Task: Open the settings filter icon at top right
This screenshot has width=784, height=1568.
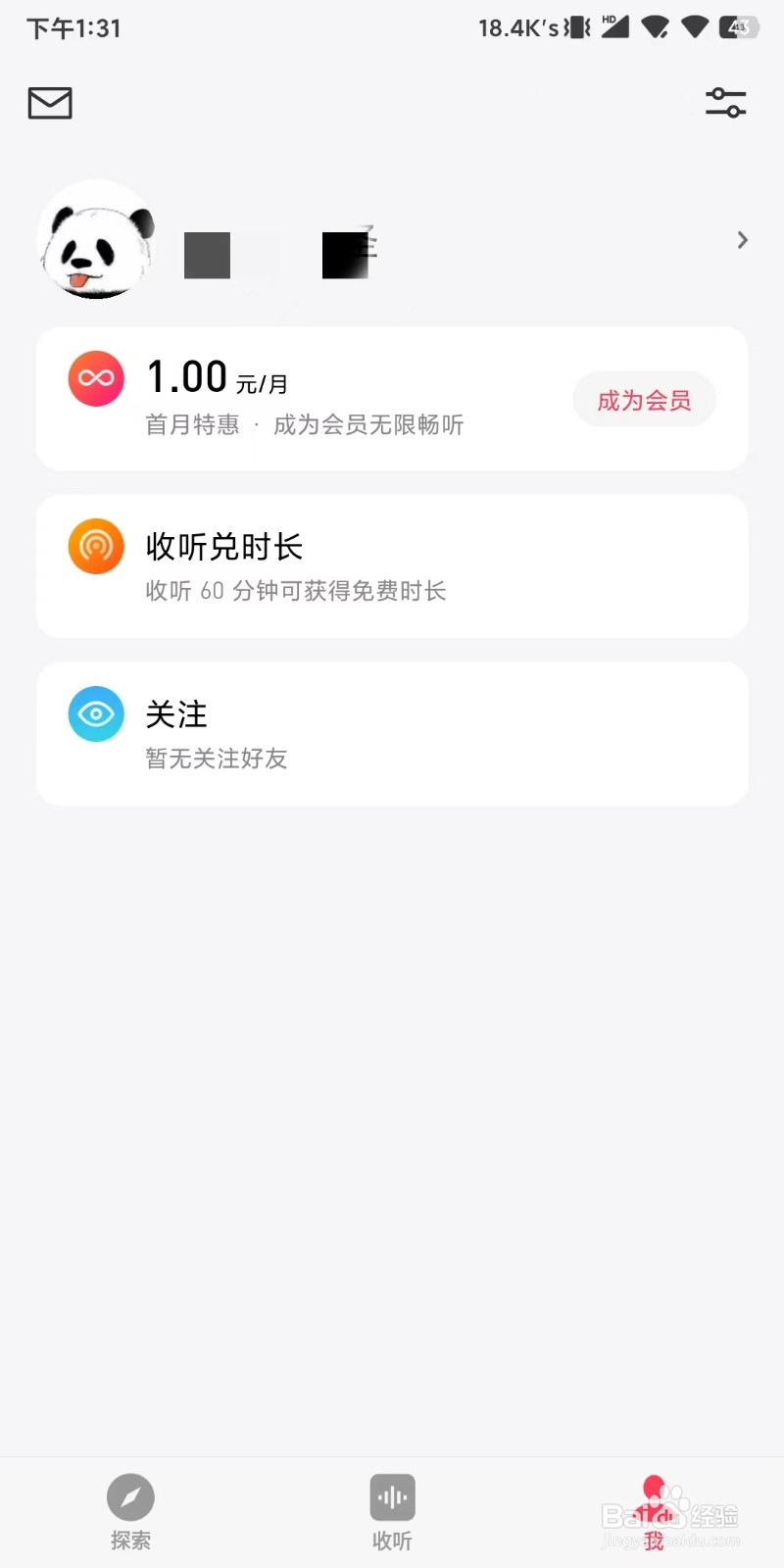Action: click(725, 103)
